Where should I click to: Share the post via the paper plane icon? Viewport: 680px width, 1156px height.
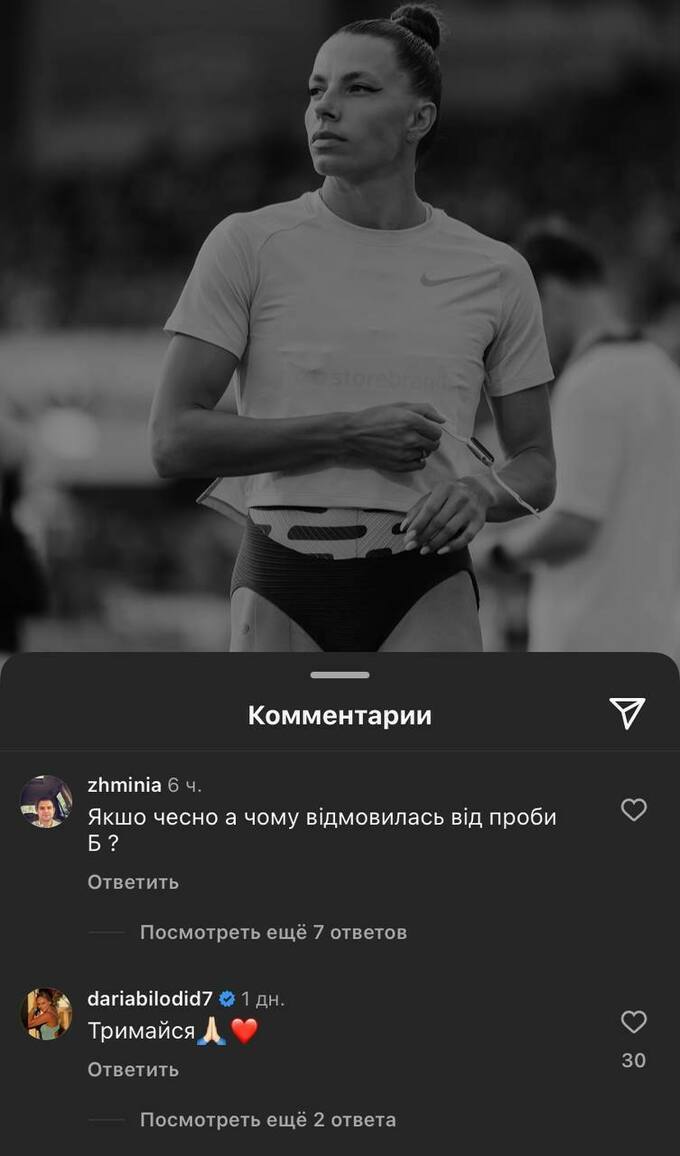coord(627,713)
